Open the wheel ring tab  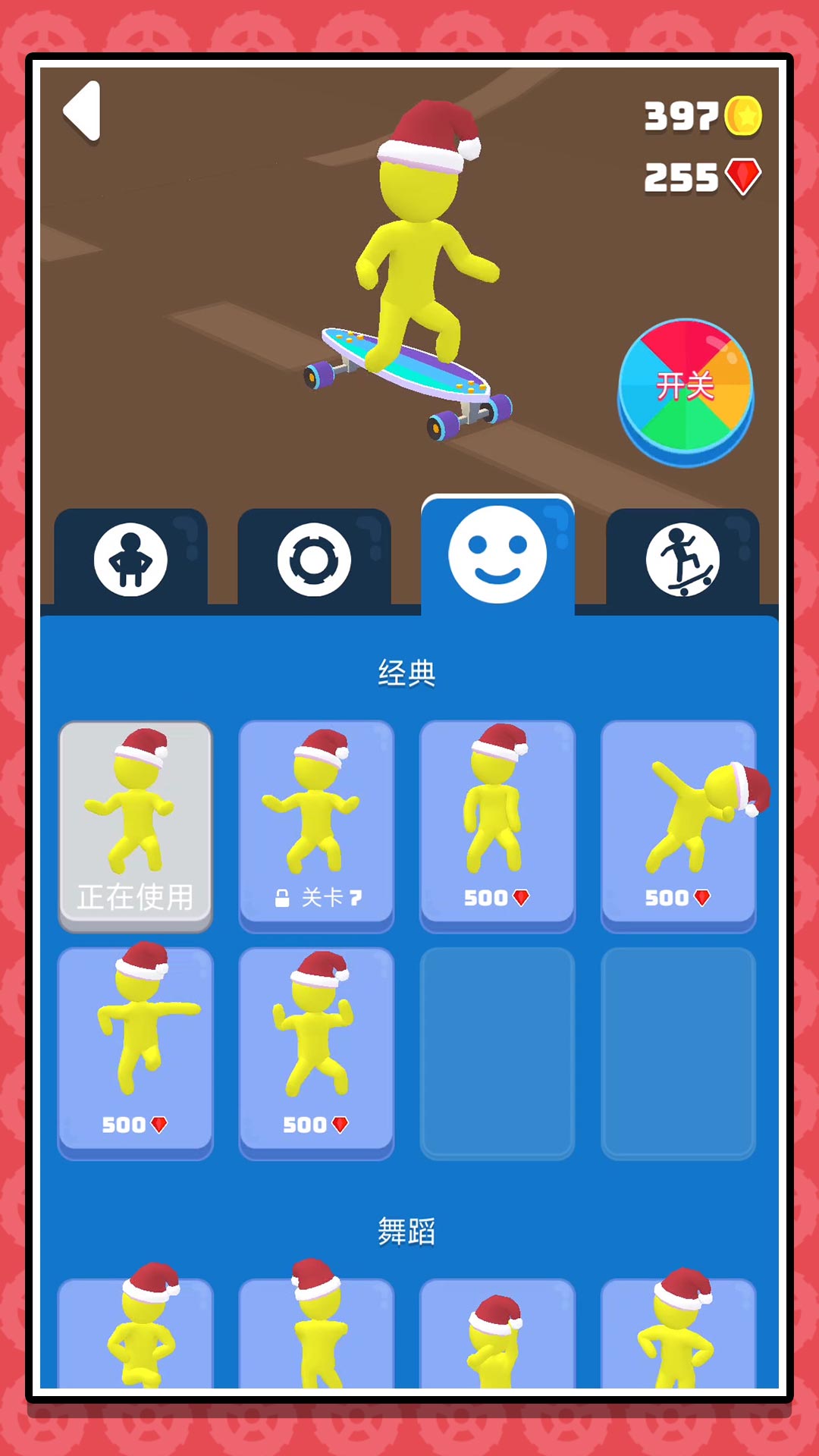tap(314, 560)
